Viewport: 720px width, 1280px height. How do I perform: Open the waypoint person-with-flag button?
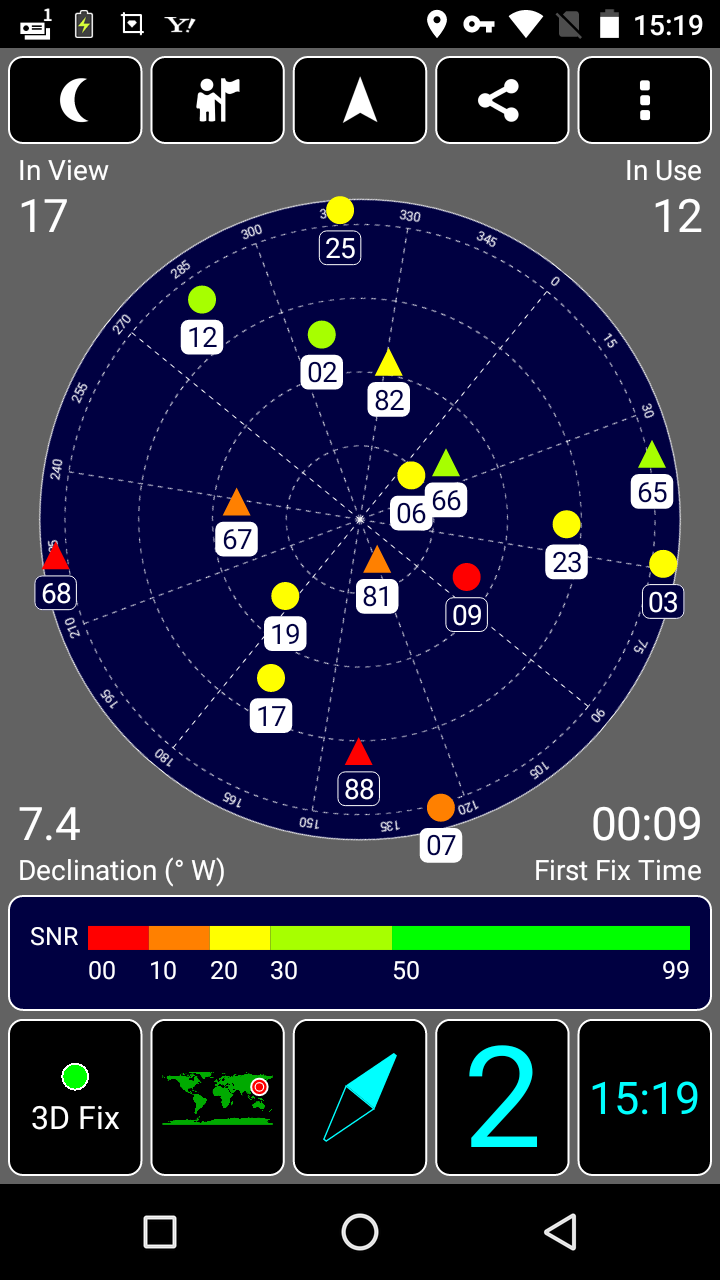pyautogui.click(x=217, y=100)
